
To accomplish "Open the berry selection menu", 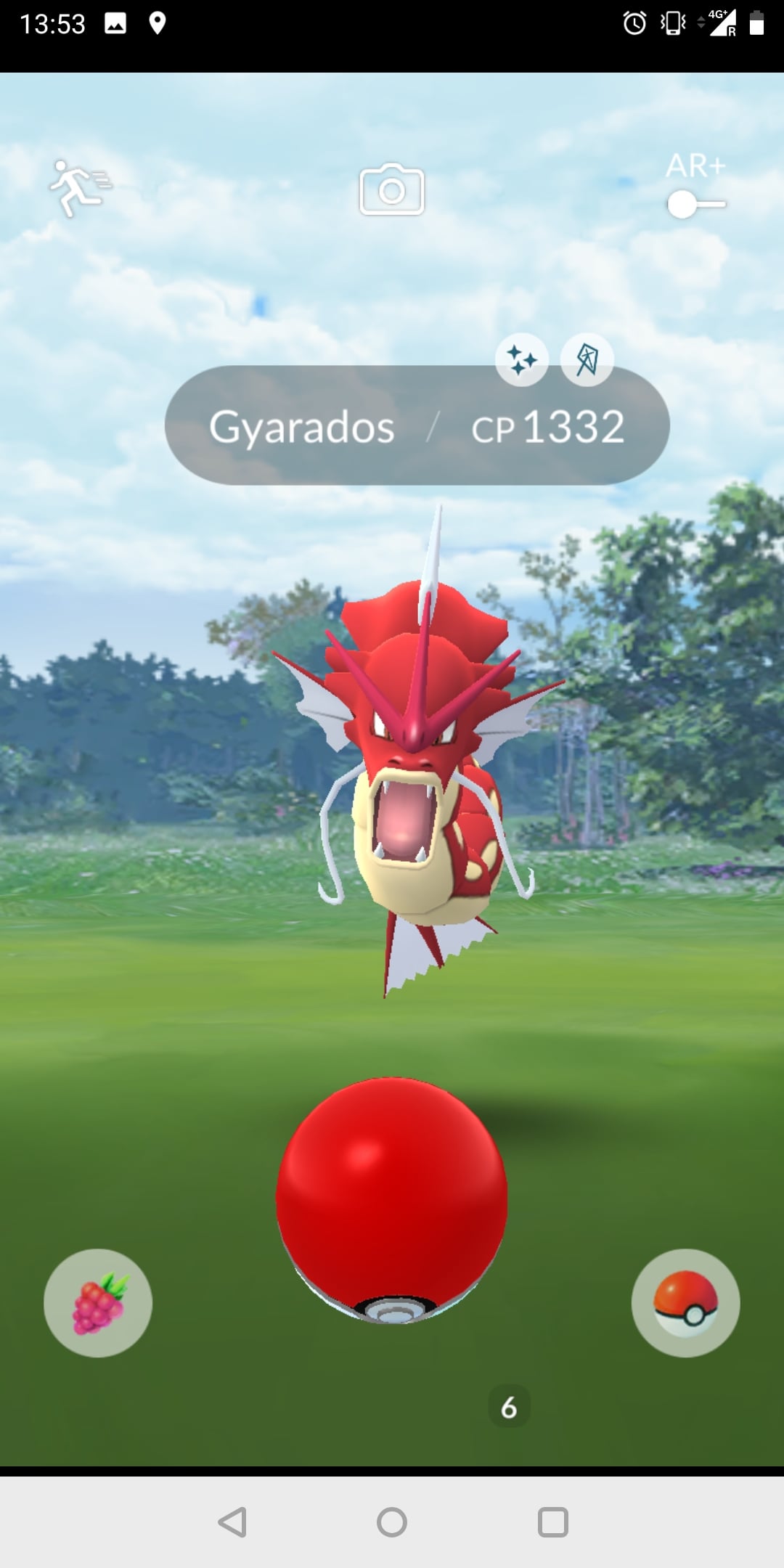I will [x=98, y=1303].
